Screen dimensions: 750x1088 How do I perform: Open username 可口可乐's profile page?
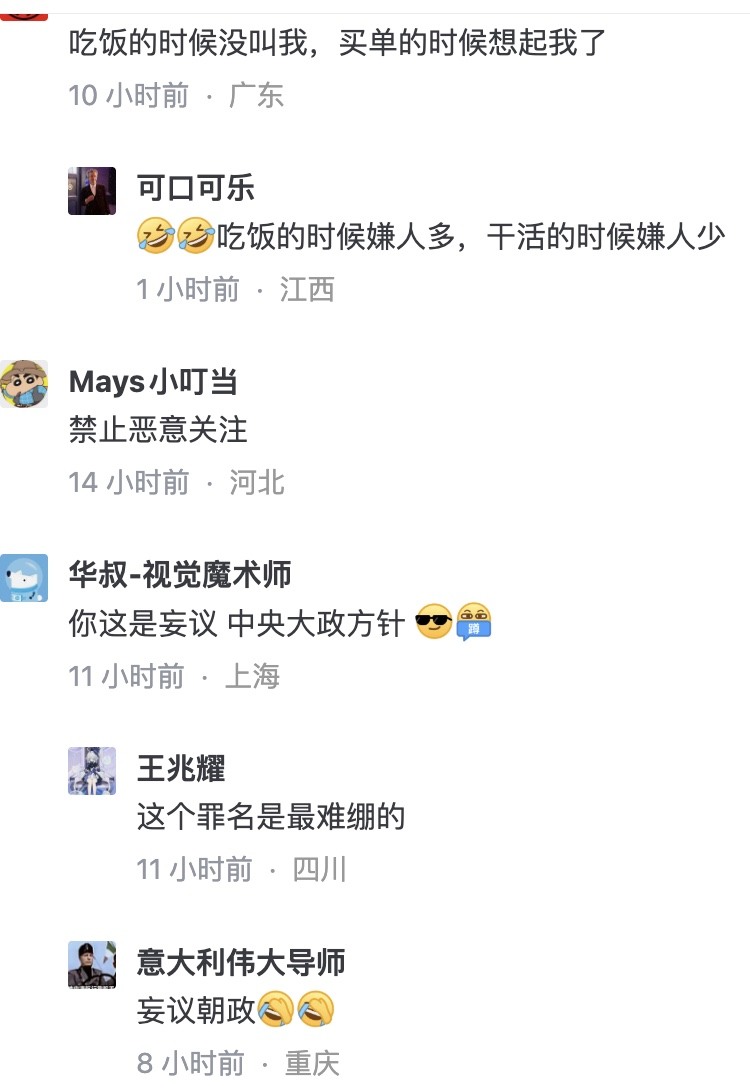point(195,187)
